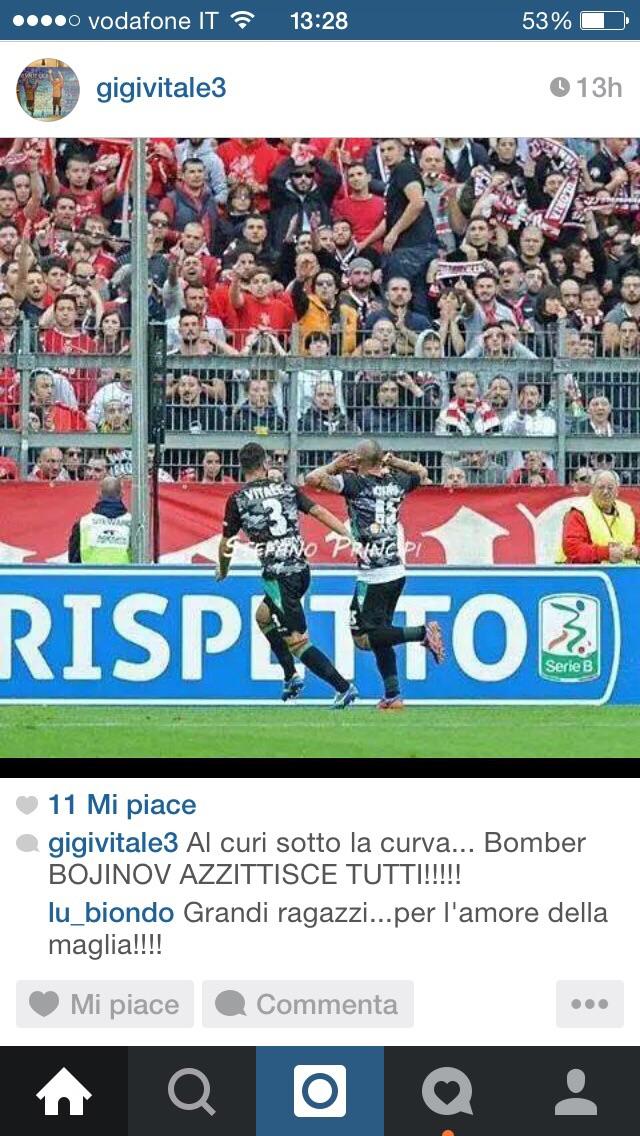This screenshot has height=1136, width=640.
Task: Open lu_biondo's profile from the comment
Action: click(111, 913)
